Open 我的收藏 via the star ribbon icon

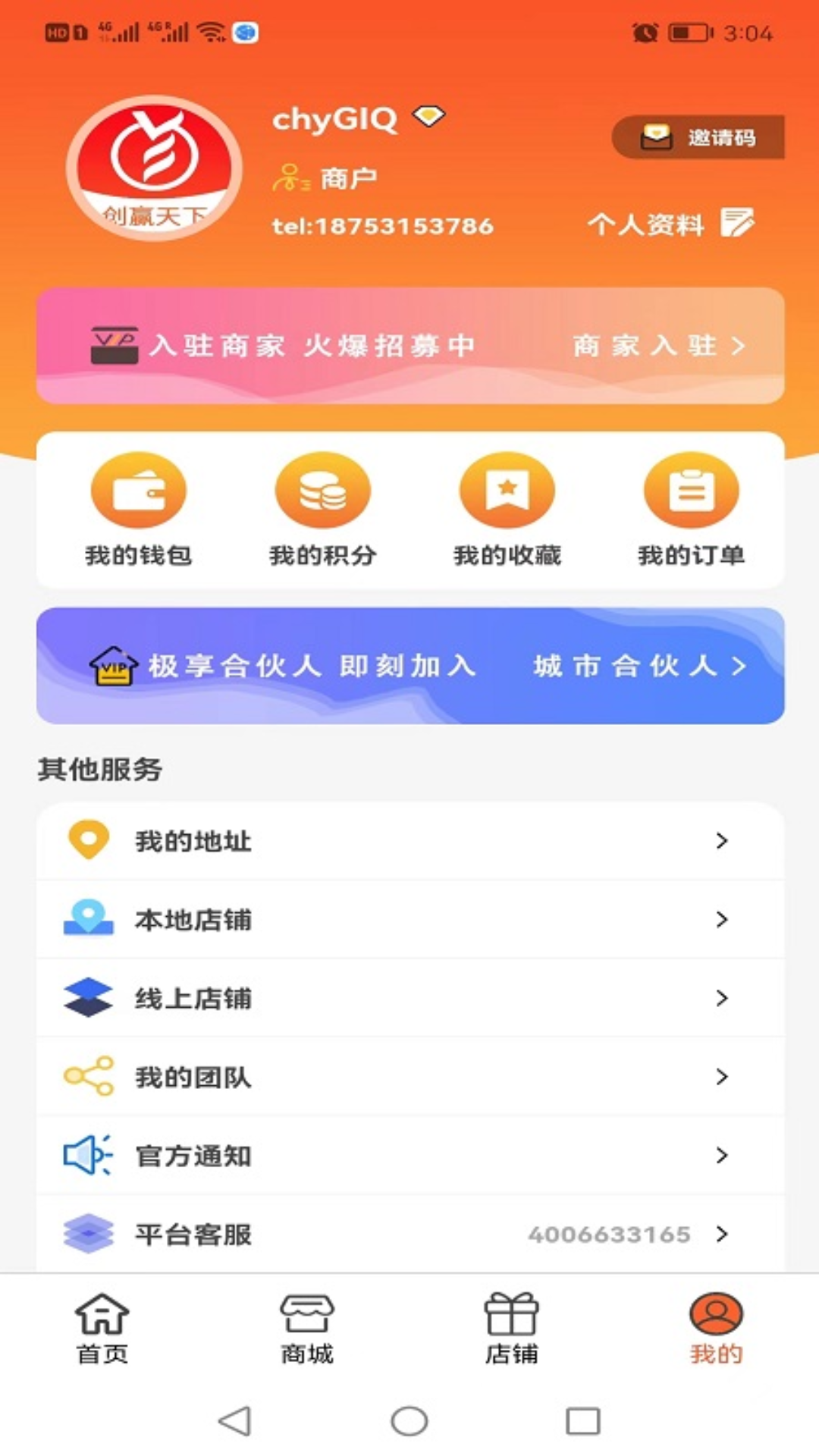(507, 489)
